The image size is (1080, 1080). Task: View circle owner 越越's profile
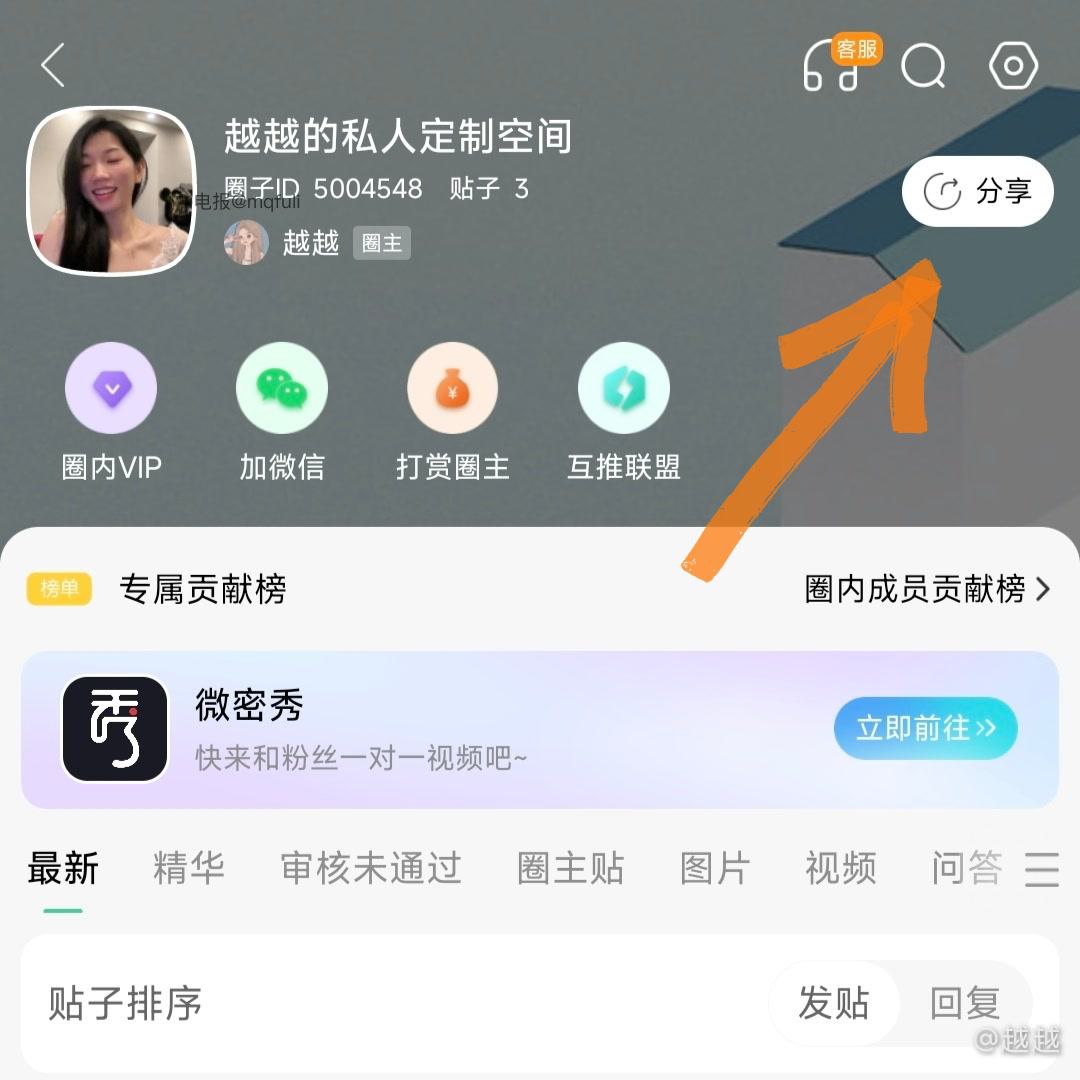pos(310,243)
